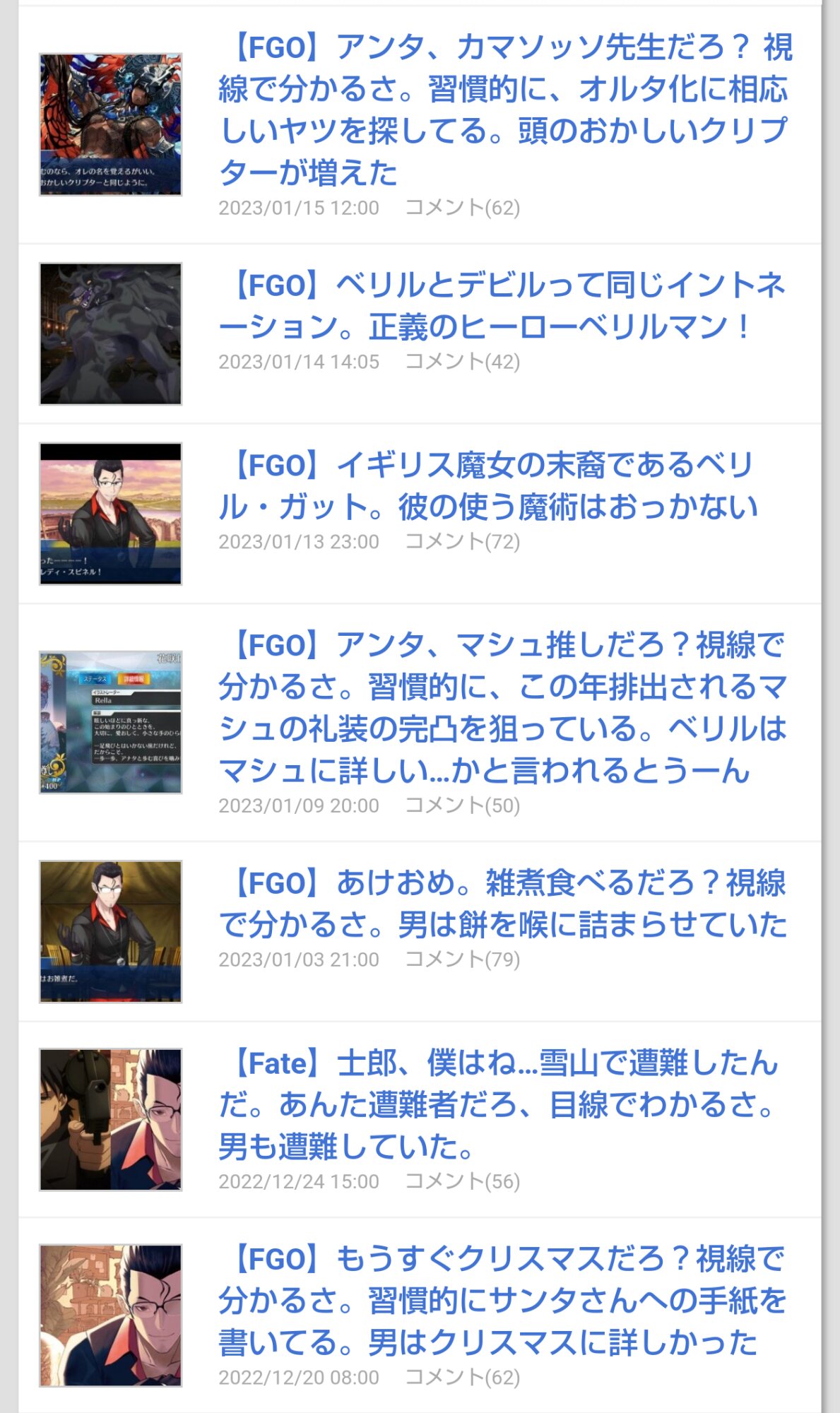
Task: Open the カマソッソ先生 article posted 2023/01/15
Action: pos(504,110)
